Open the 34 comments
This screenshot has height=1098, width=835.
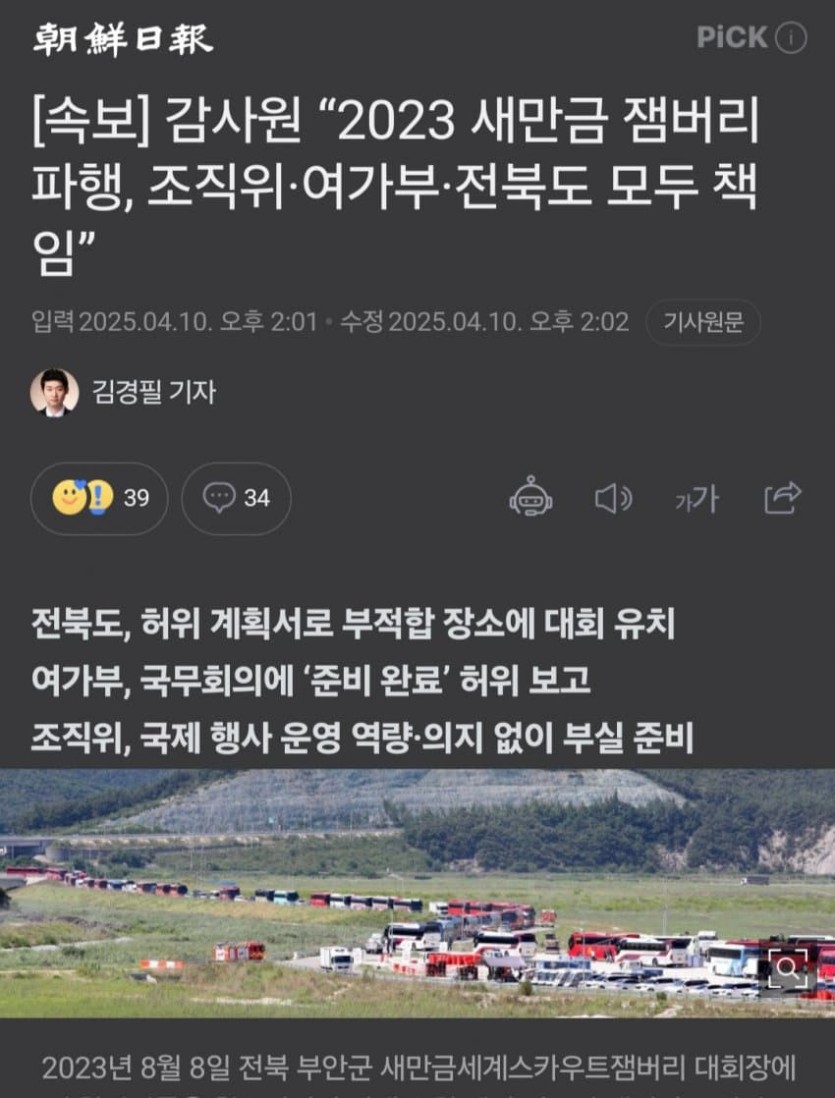pyautogui.click(x=236, y=497)
